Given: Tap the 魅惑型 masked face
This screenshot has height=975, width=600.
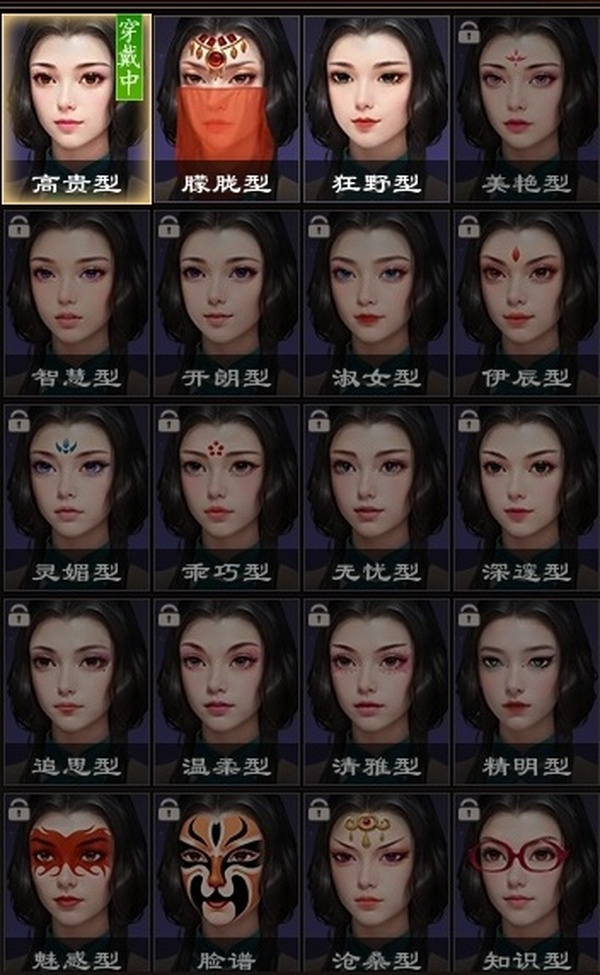Looking at the screenshot, I should 76,883.
